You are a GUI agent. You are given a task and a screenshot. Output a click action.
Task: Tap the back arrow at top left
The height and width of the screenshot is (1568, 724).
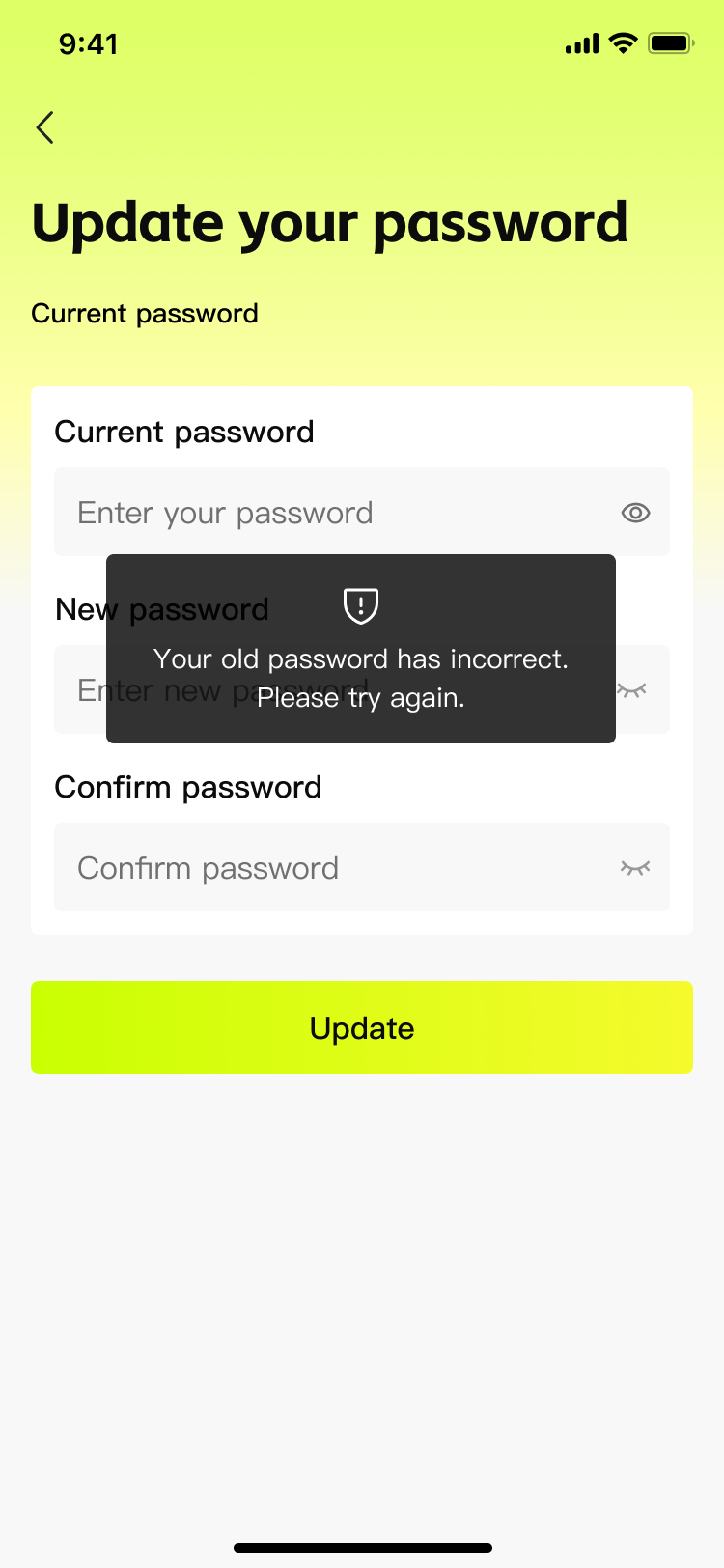tap(43, 126)
